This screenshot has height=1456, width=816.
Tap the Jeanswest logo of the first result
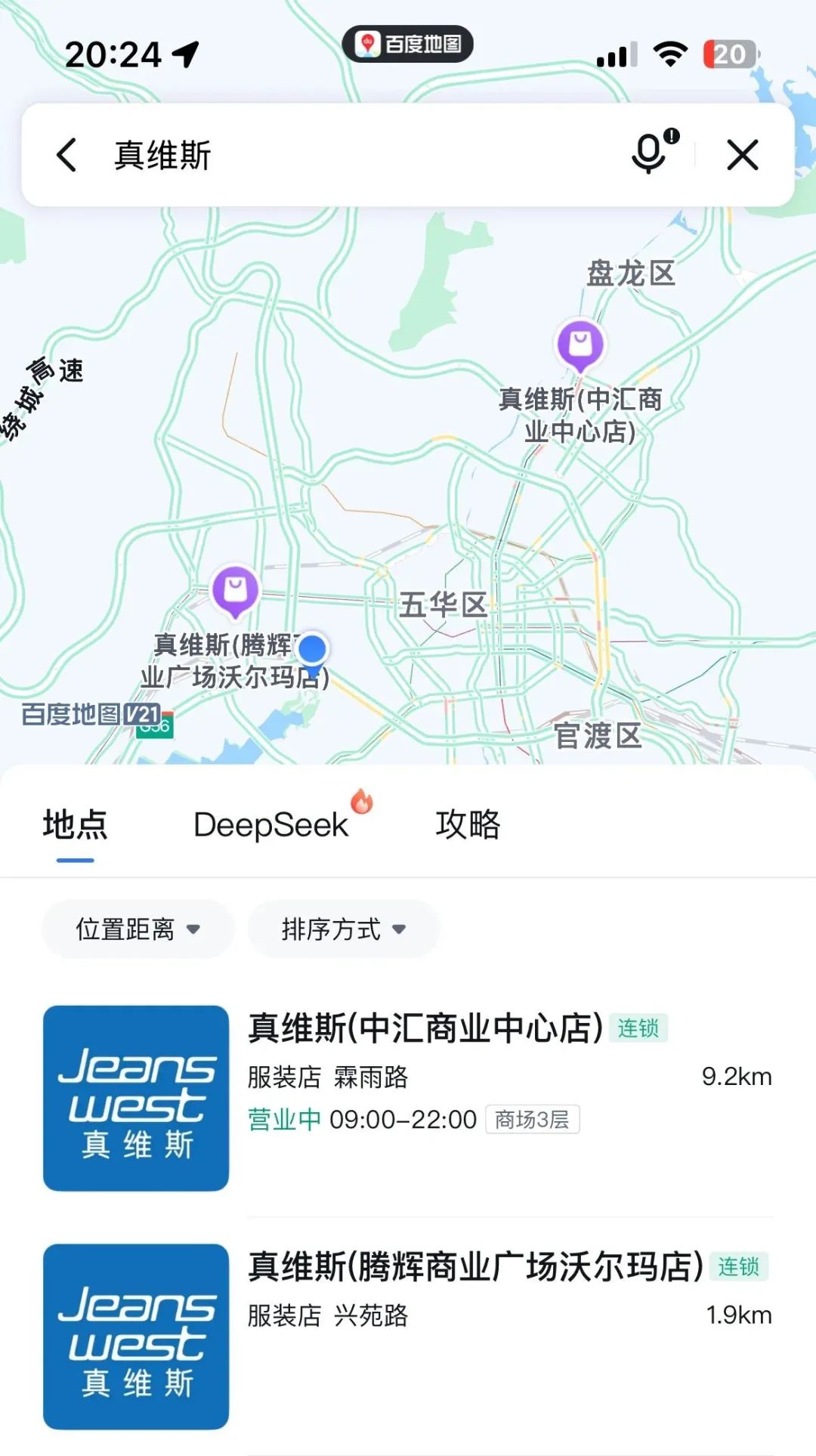pyautogui.click(x=136, y=1099)
